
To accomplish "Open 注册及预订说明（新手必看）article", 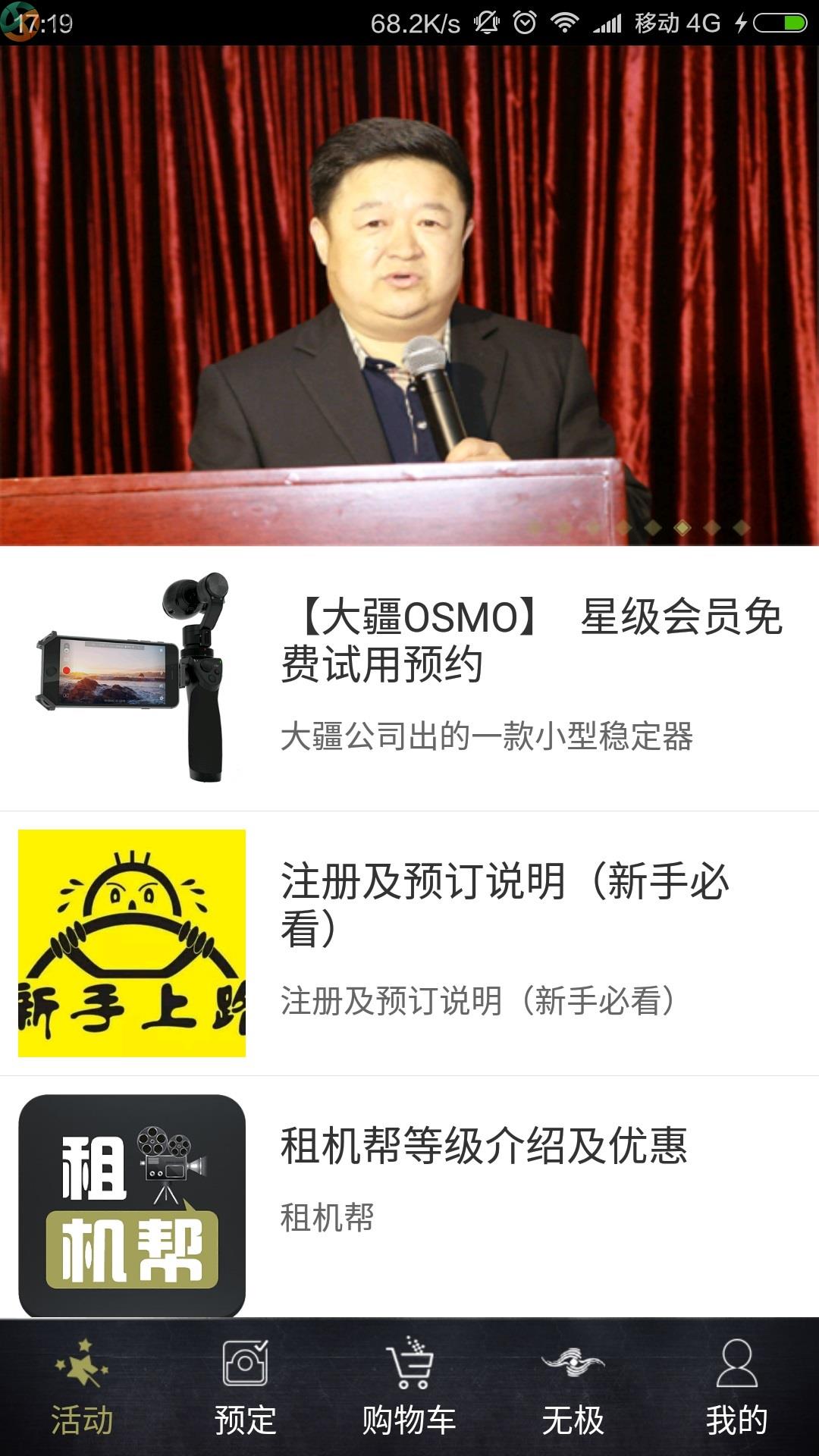I will pyautogui.click(x=409, y=943).
